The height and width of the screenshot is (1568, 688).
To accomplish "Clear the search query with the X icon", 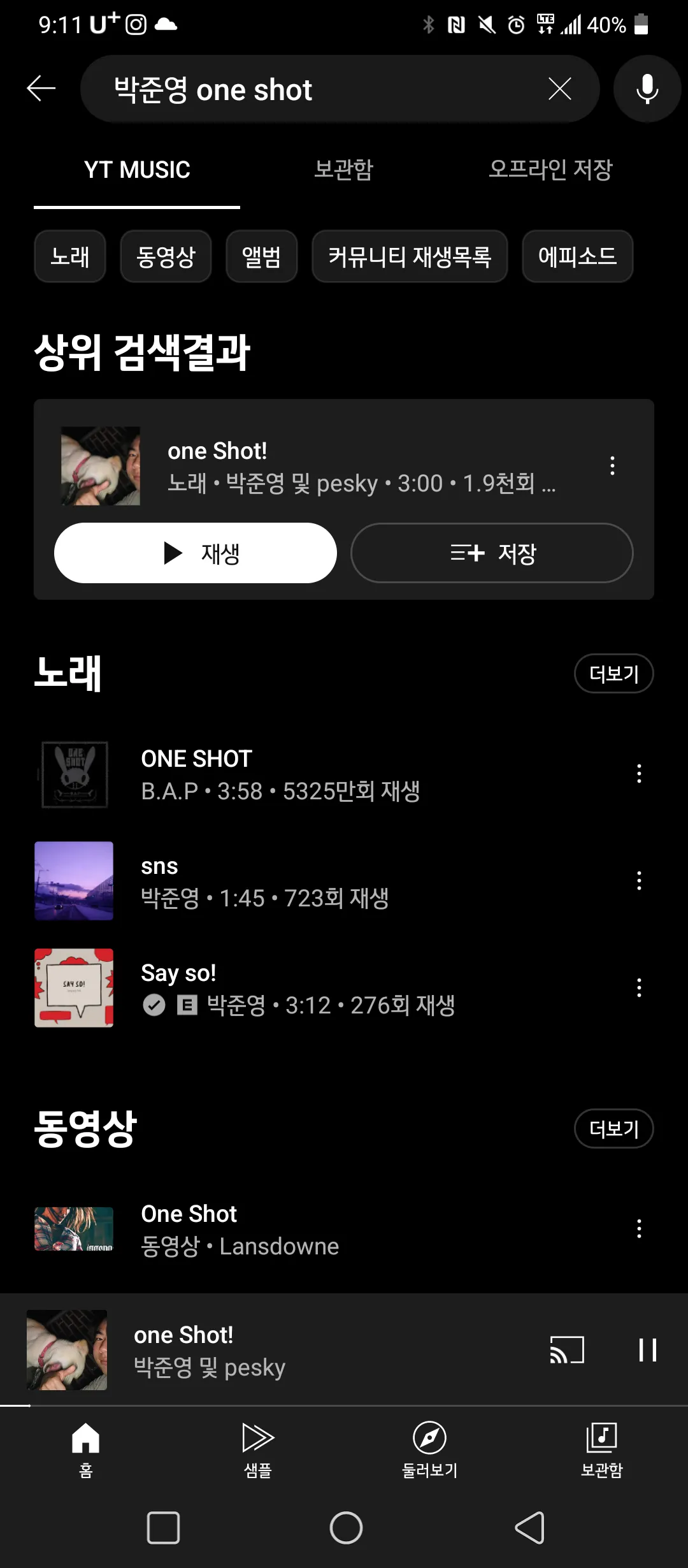I will pos(559,89).
